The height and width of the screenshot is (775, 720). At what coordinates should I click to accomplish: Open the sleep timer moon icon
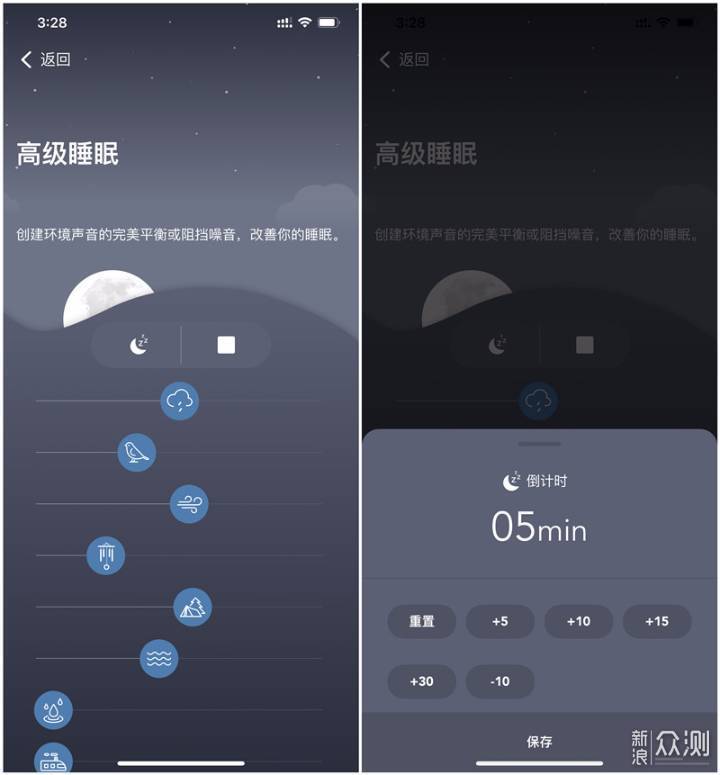click(138, 345)
